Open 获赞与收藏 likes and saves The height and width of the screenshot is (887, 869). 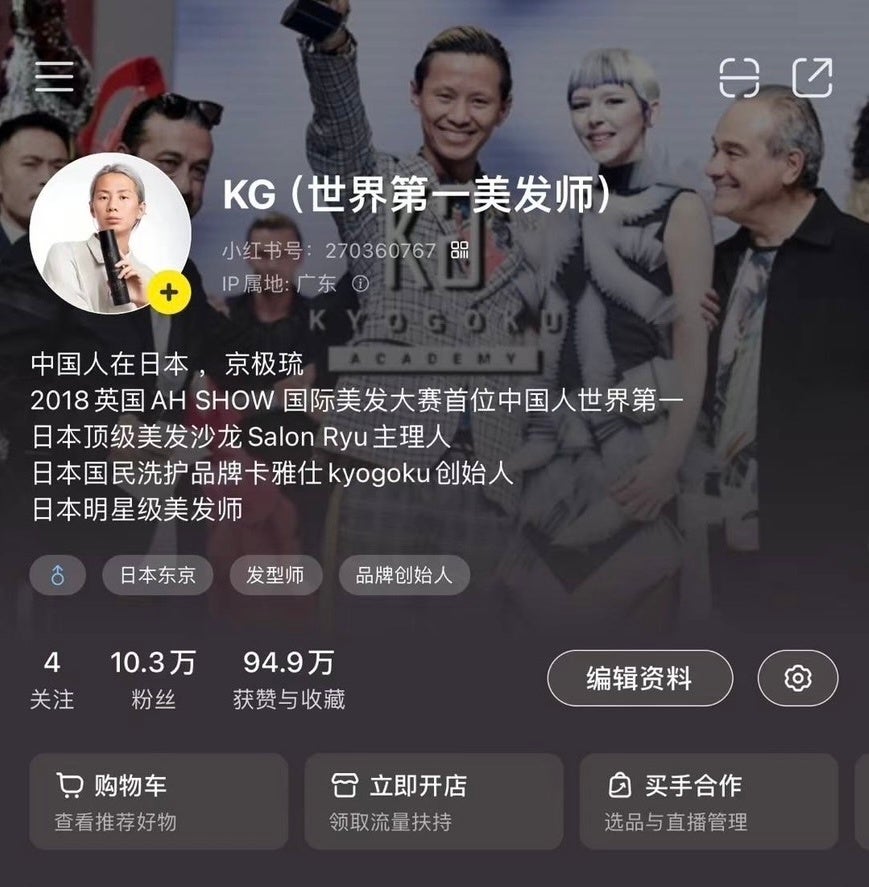point(289,680)
